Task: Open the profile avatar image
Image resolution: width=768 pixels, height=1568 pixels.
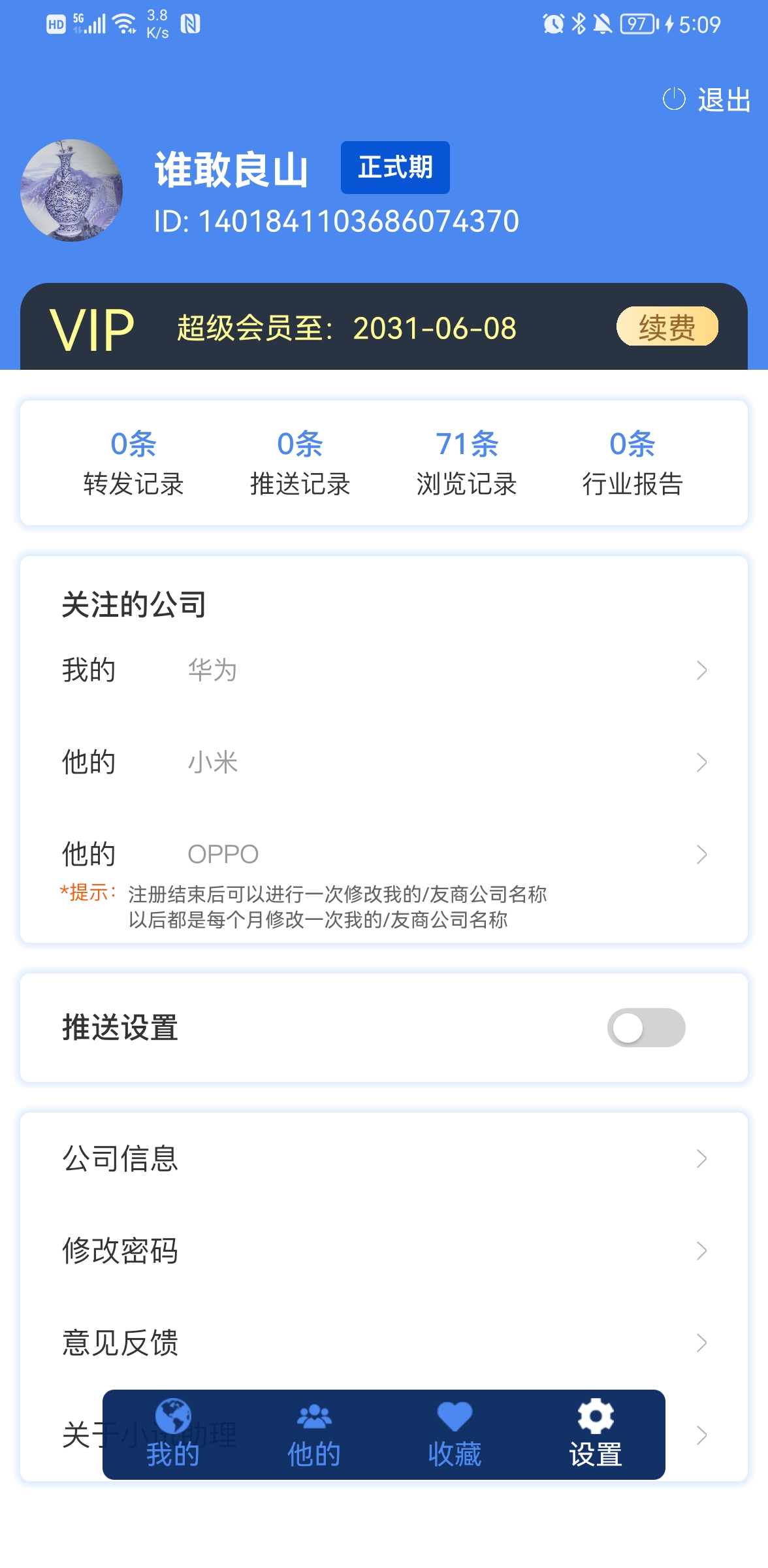Action: point(74,189)
